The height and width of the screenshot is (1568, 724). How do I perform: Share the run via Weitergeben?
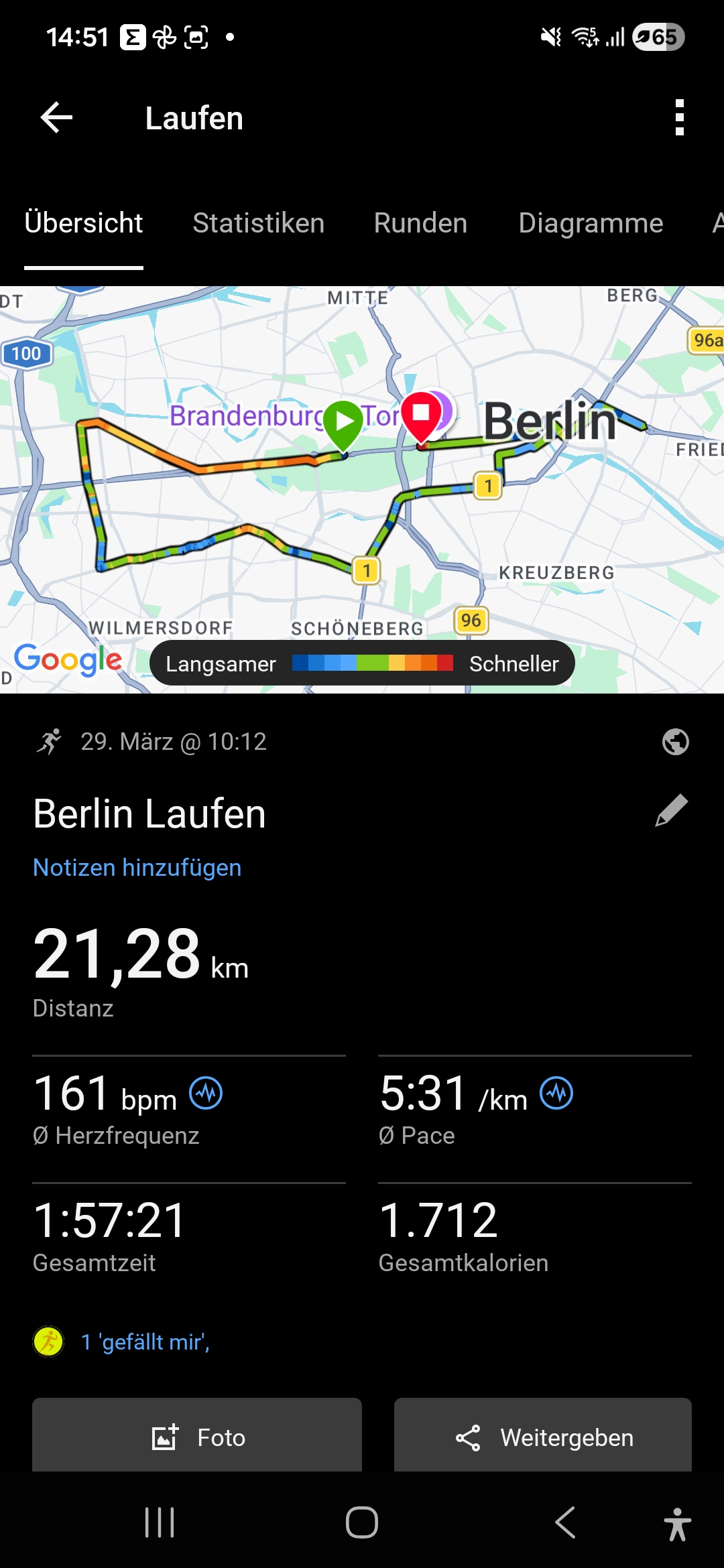pyautogui.click(x=543, y=1437)
